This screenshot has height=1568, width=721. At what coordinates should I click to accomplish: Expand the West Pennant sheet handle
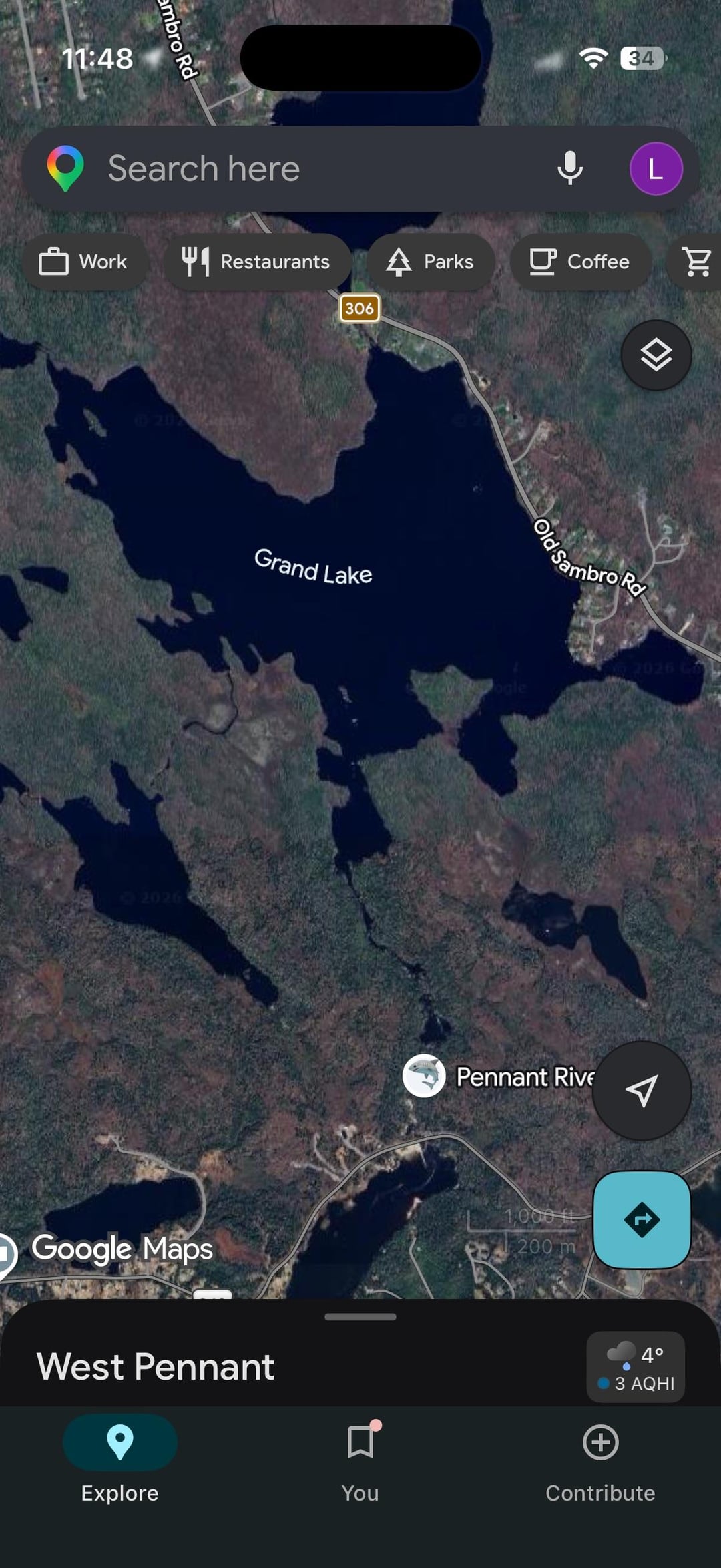click(x=360, y=1317)
